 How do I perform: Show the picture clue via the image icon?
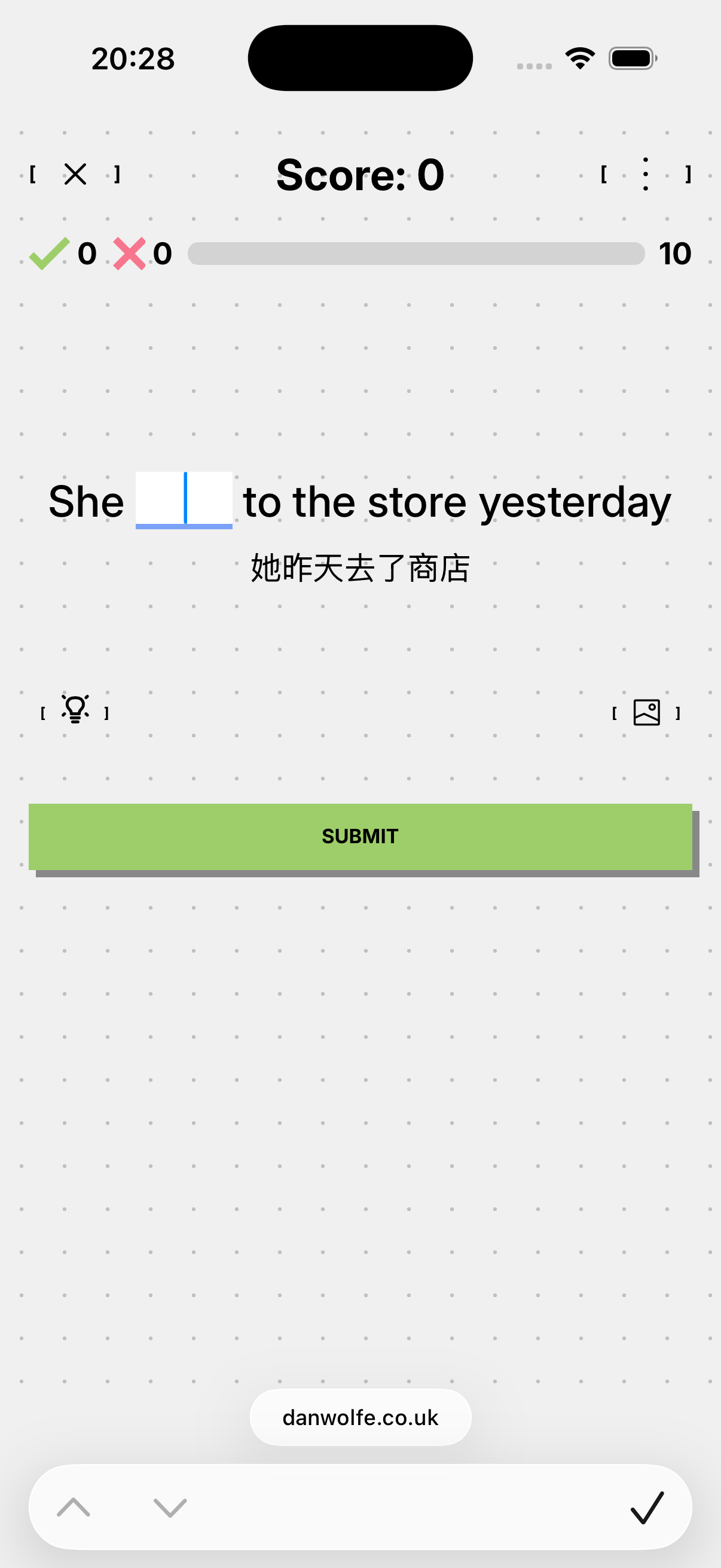pos(647,711)
